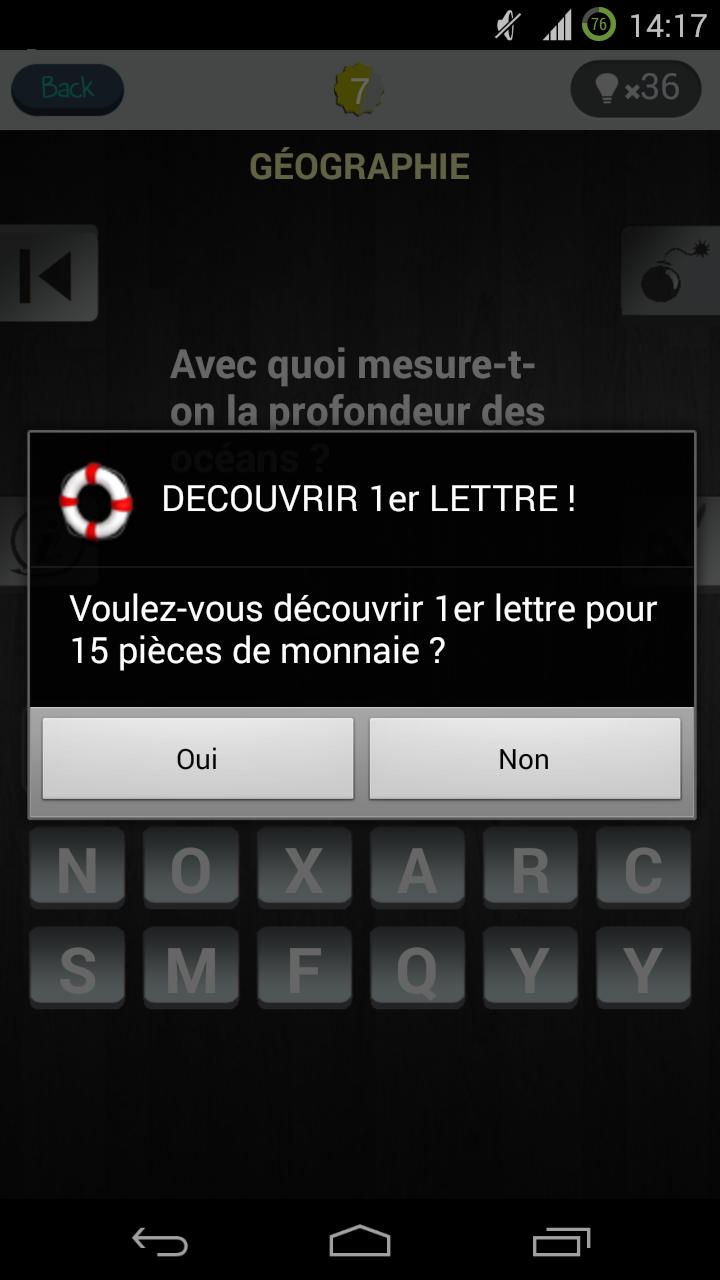This screenshot has width=720, height=1280.
Task: Click the lifebuoy icon in the dialog
Action: coord(97,500)
